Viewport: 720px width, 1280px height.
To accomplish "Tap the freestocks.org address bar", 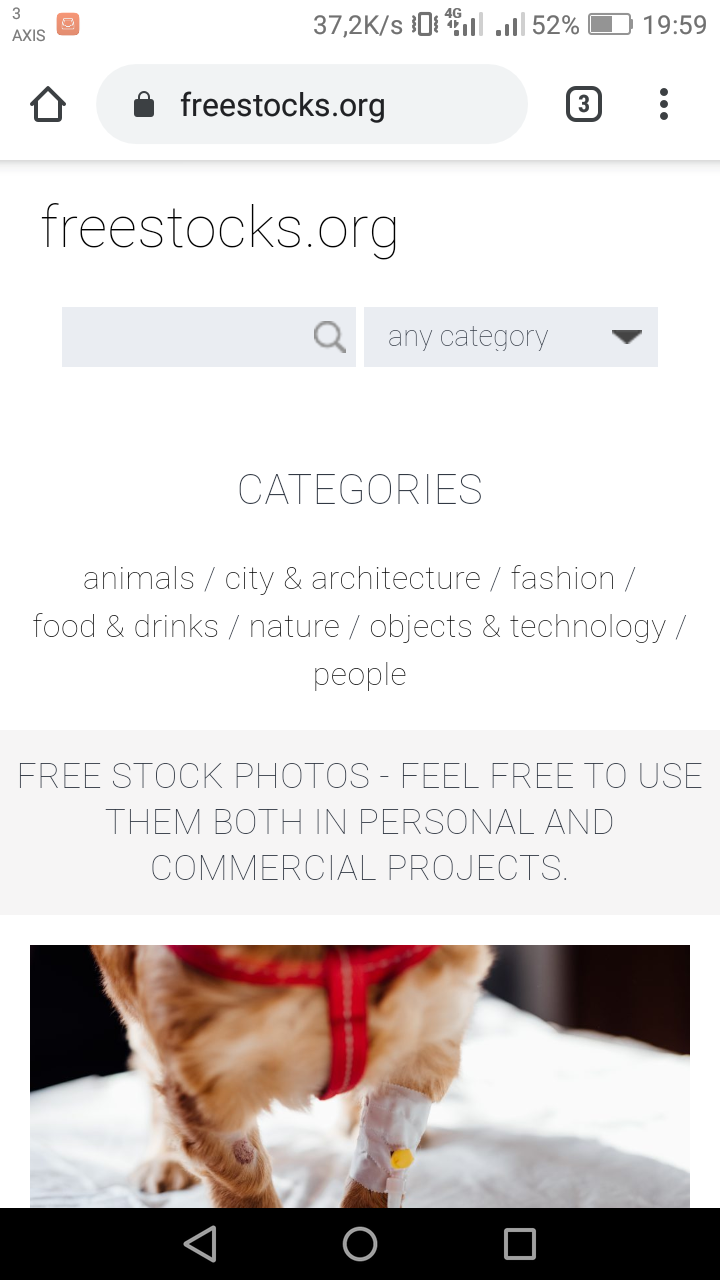I will click(x=312, y=104).
